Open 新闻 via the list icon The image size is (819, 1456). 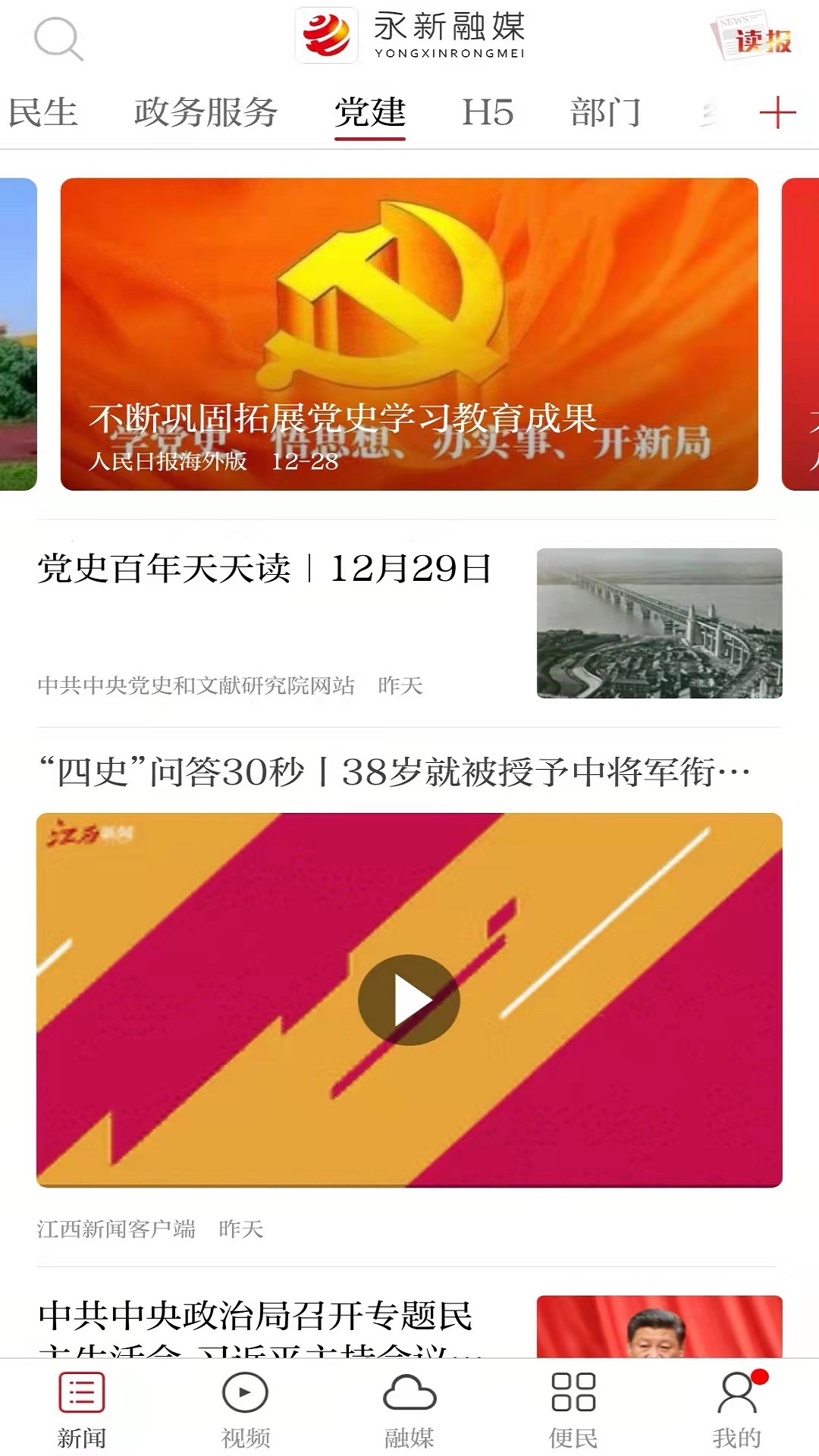pos(81,1407)
